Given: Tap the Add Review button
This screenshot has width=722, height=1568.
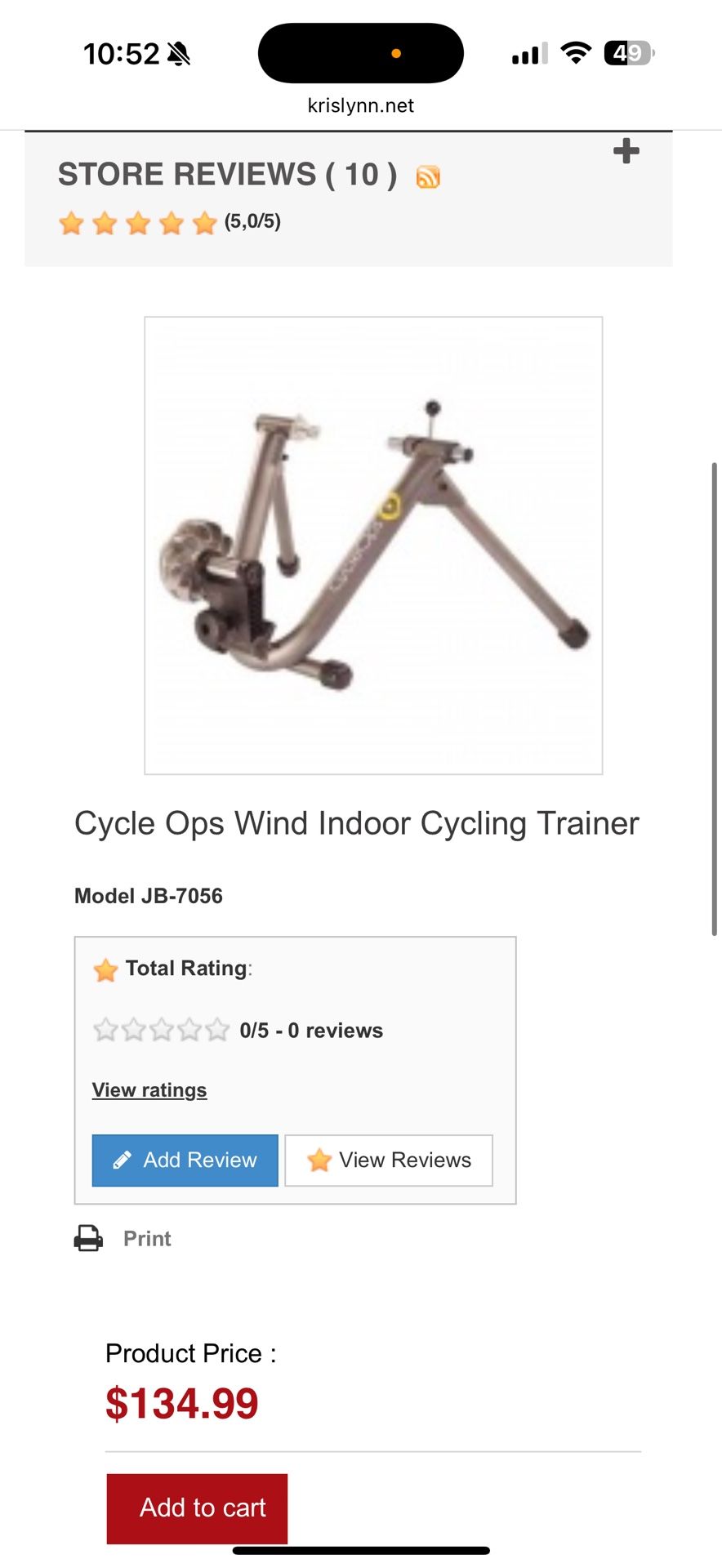Looking at the screenshot, I should [x=185, y=1160].
